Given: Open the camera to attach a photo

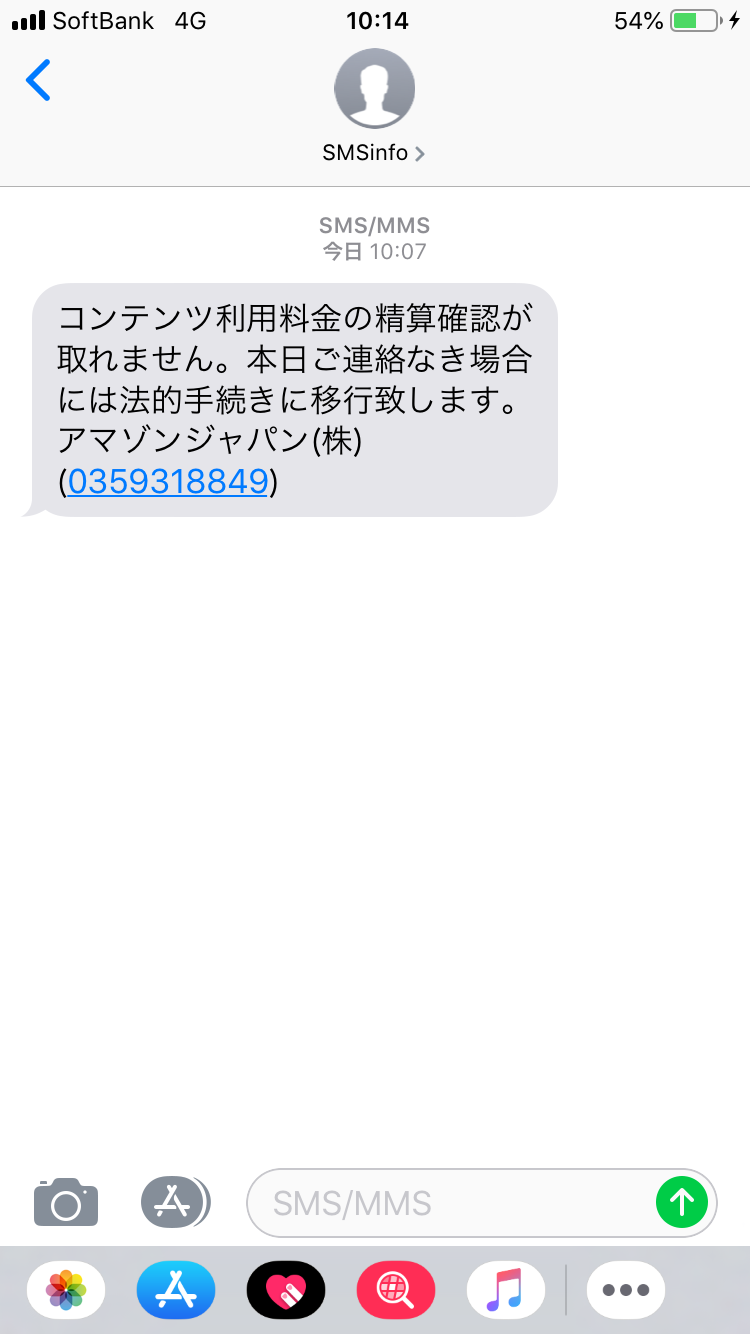Looking at the screenshot, I should coord(66,1201).
